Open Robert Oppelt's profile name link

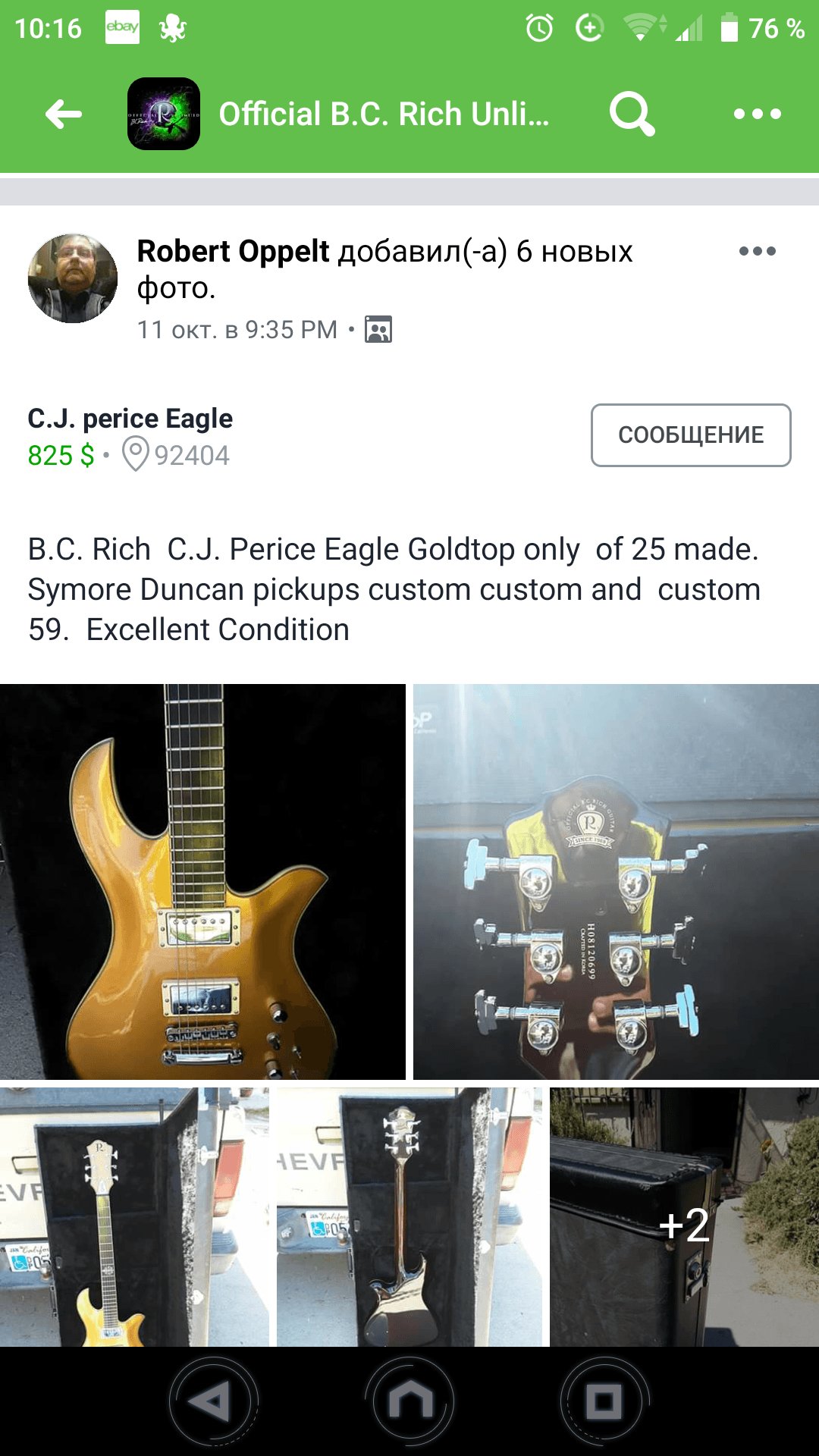233,252
